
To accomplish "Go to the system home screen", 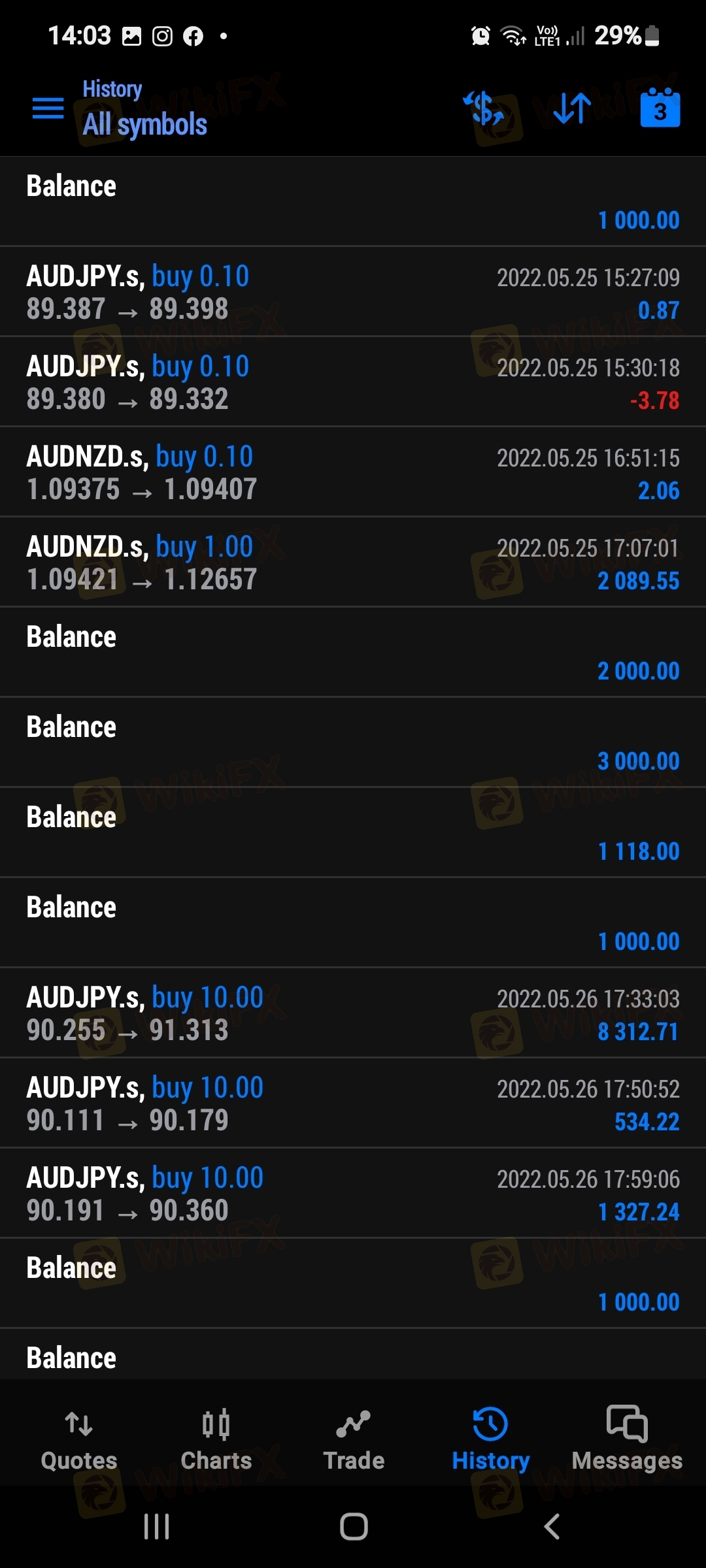I will (x=354, y=1527).
